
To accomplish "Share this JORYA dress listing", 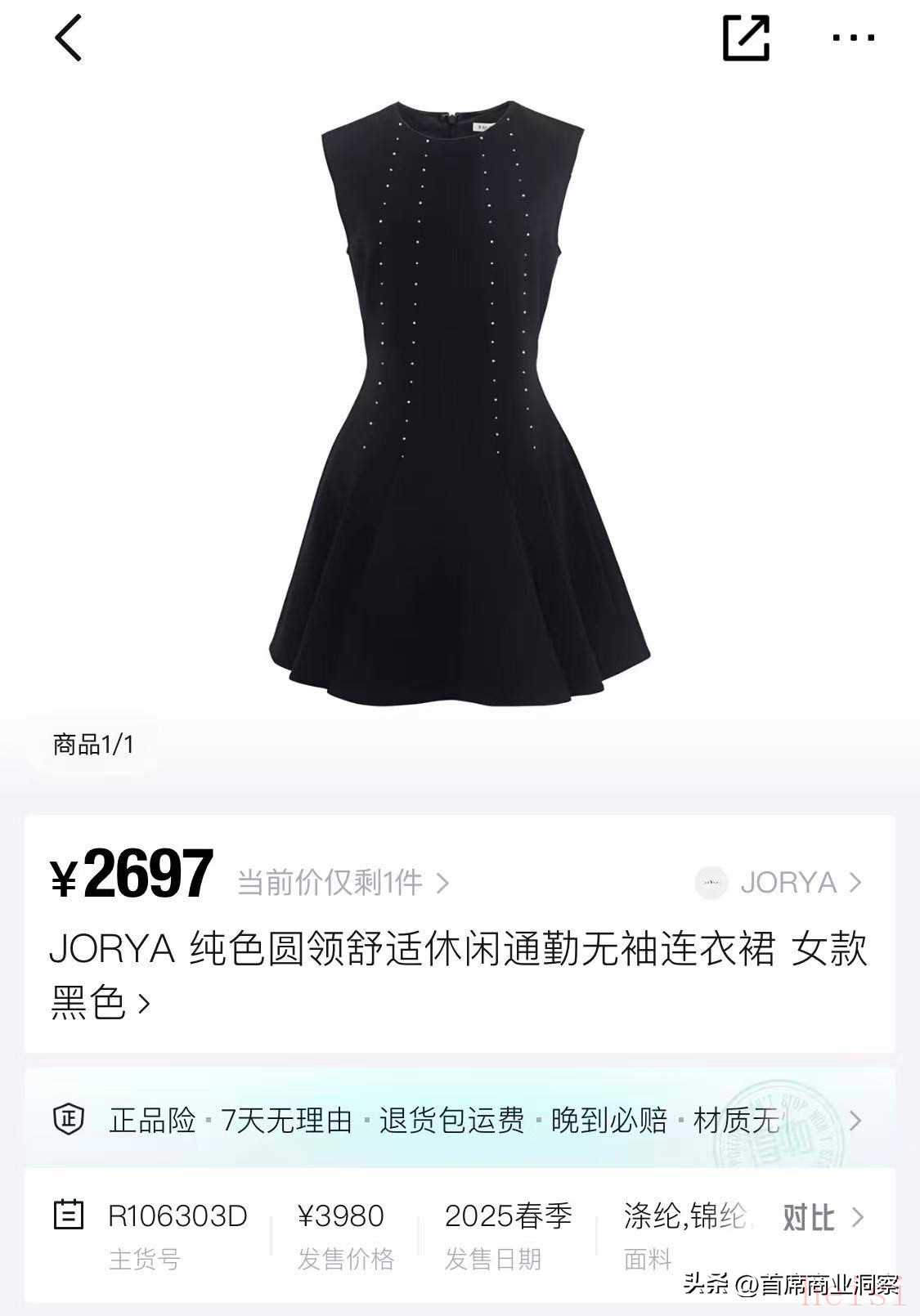I will tap(746, 38).
